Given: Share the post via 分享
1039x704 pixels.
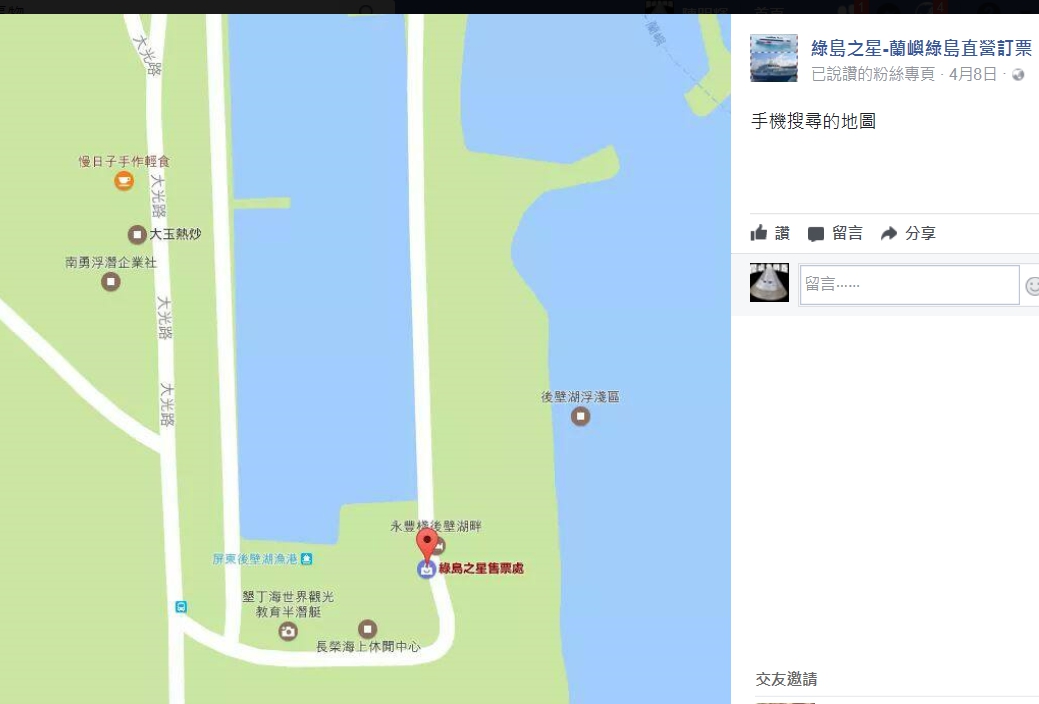Looking at the screenshot, I should [x=907, y=233].
